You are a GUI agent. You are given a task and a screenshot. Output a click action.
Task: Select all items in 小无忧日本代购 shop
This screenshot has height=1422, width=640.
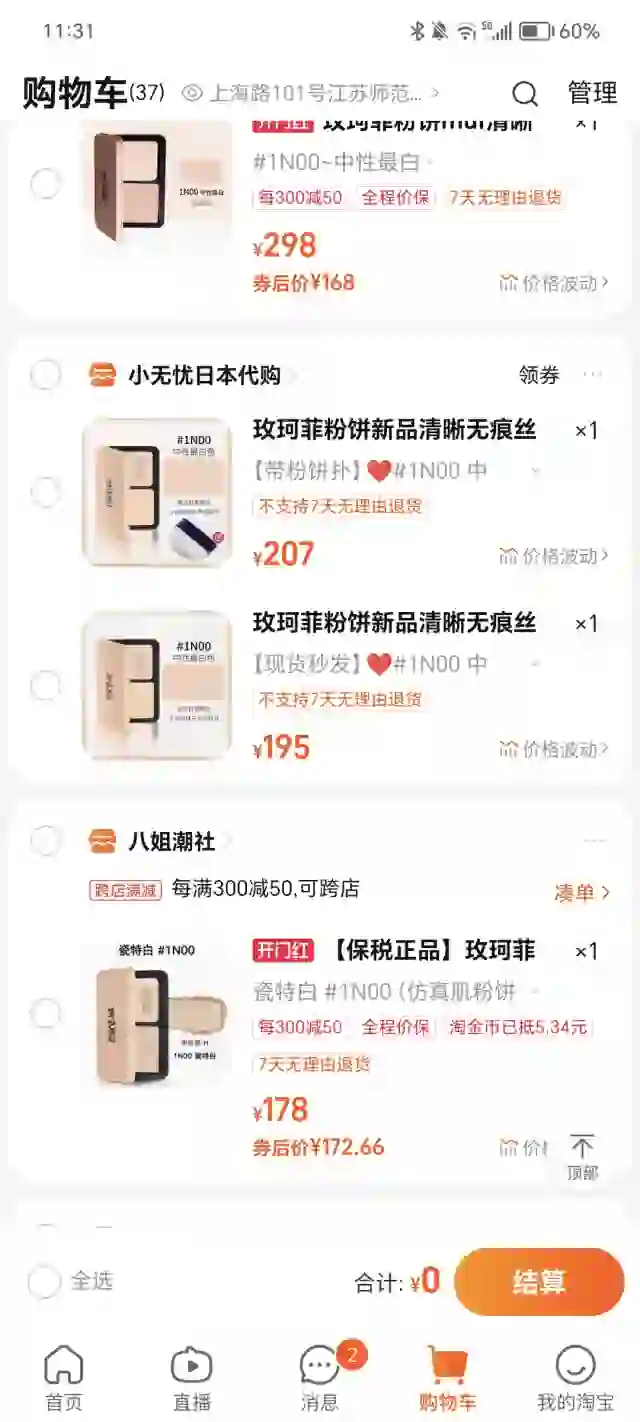coord(46,375)
